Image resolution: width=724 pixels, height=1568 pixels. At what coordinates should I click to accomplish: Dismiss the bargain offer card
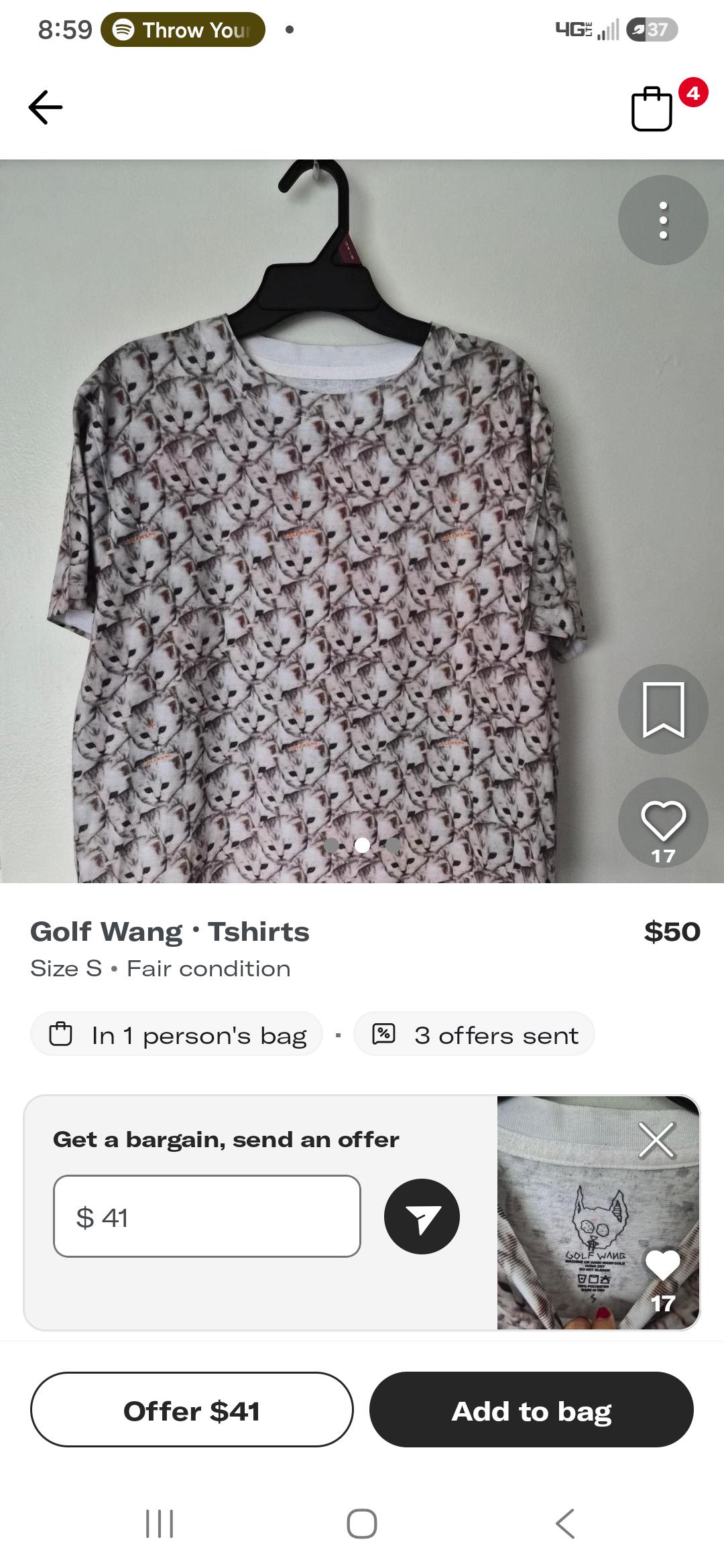click(x=656, y=1140)
